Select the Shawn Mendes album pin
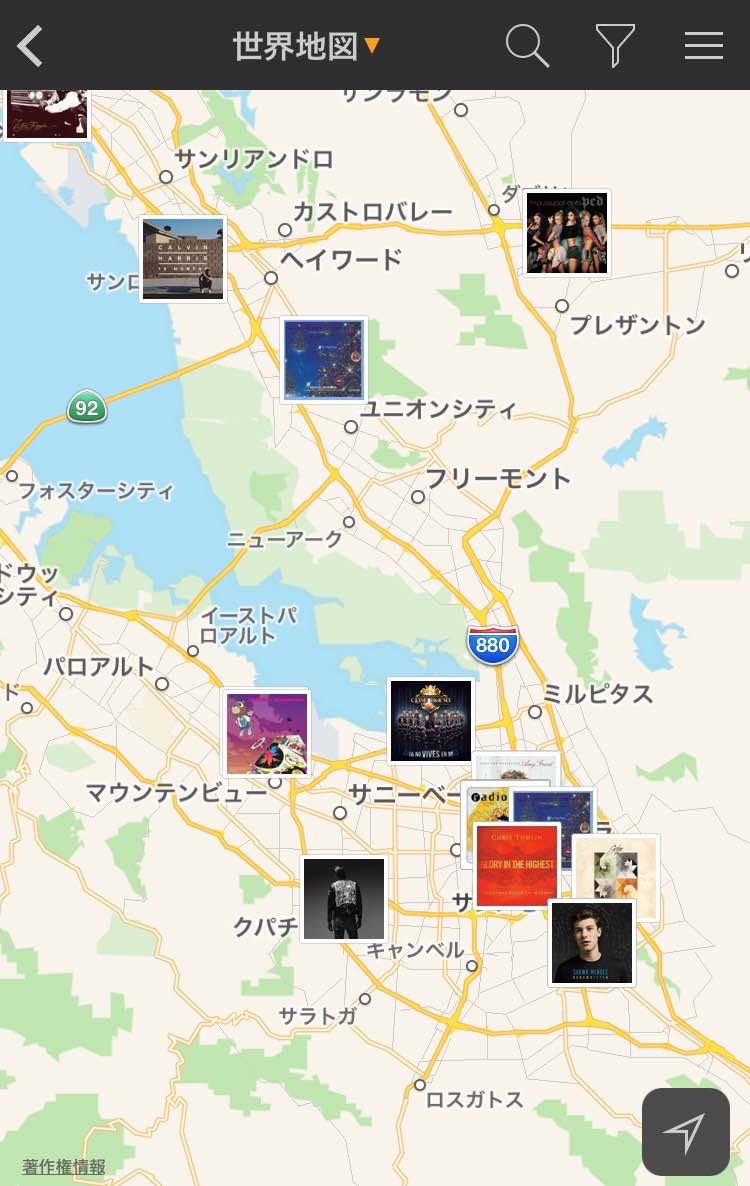Viewport: 750px width, 1186px height. (592, 943)
